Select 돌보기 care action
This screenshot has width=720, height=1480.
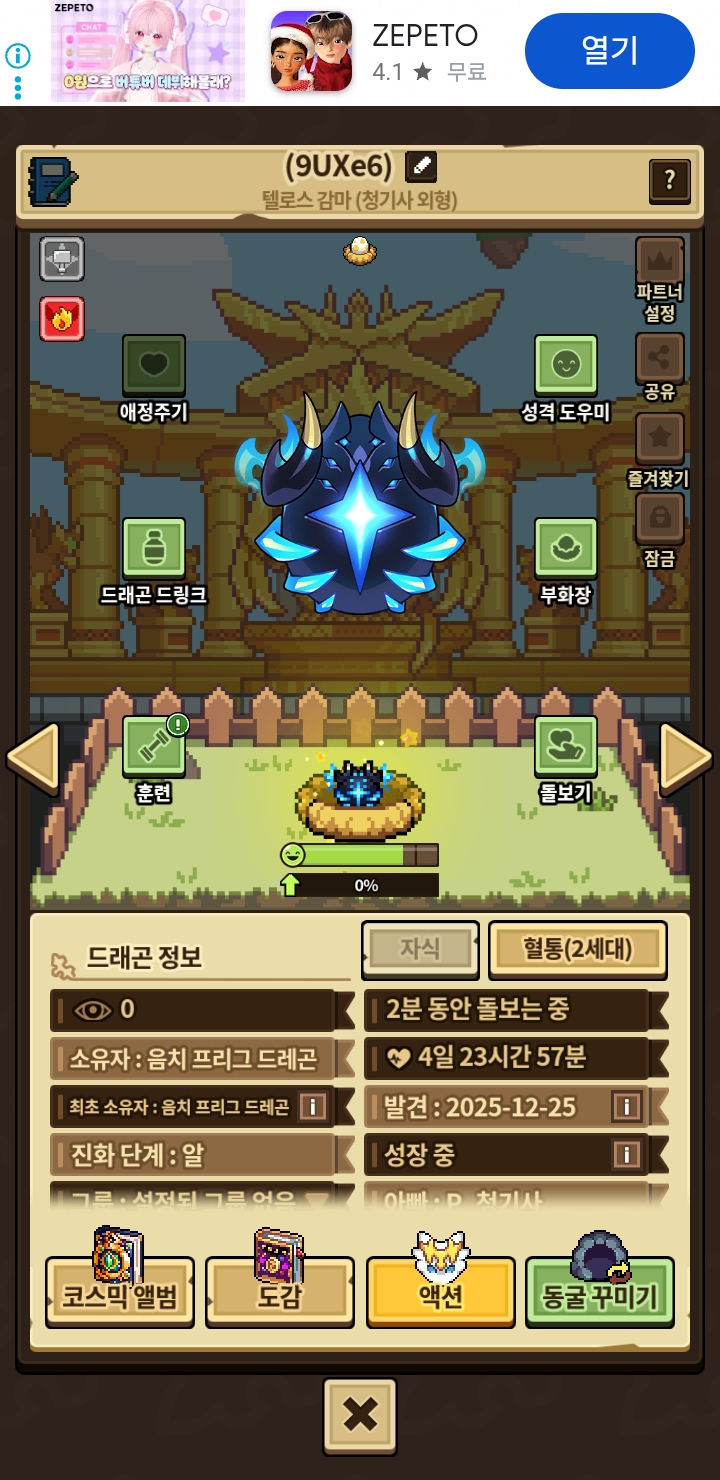click(565, 747)
